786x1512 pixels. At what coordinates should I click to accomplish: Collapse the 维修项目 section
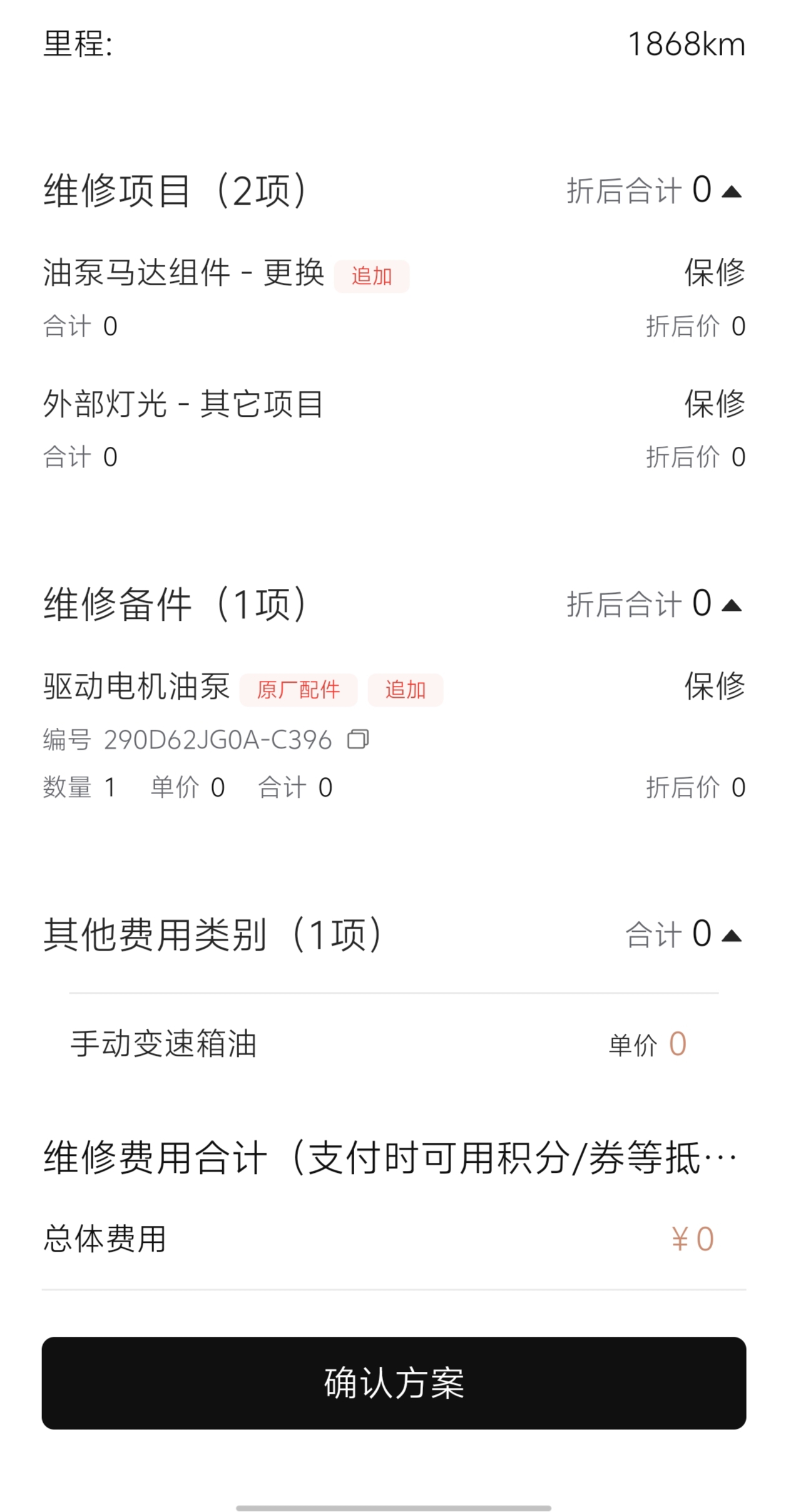(731, 192)
